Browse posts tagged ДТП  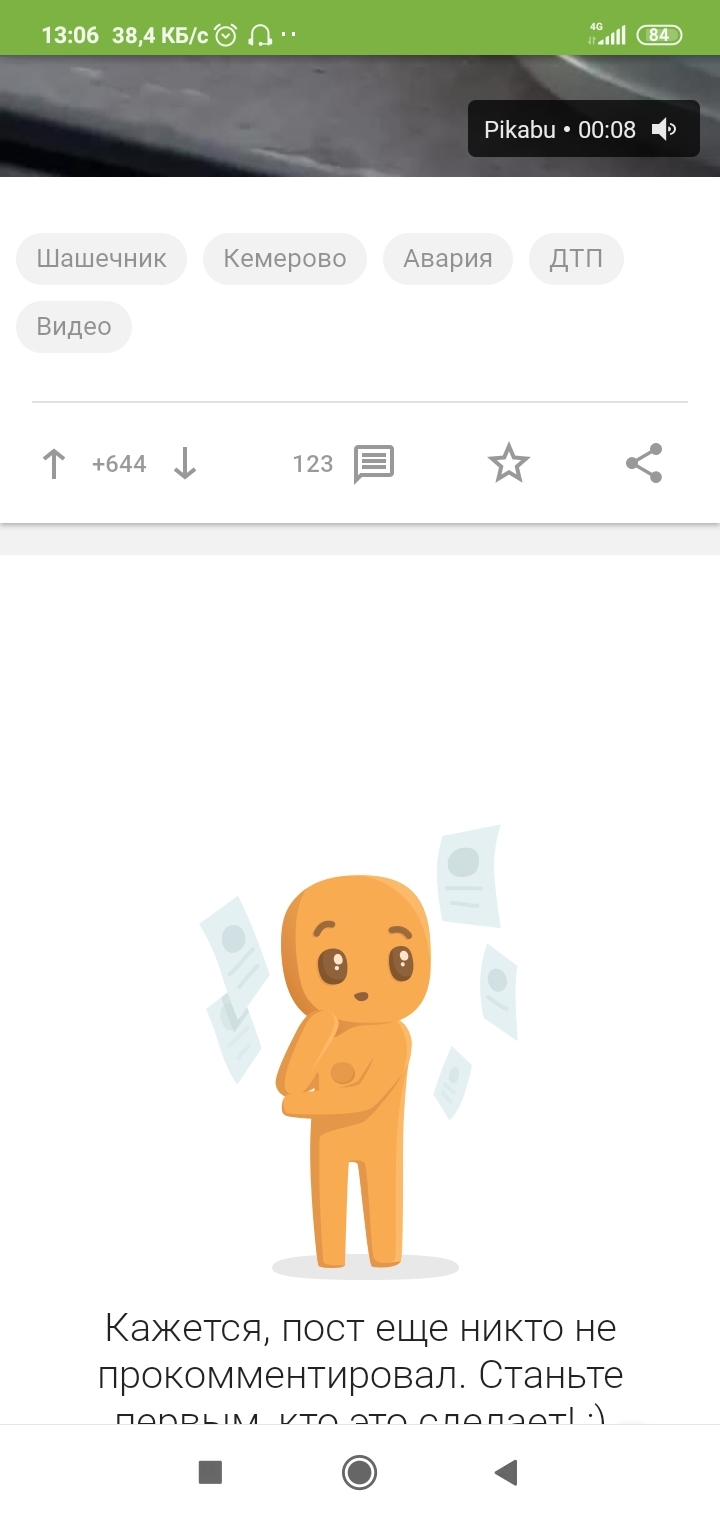click(x=576, y=259)
